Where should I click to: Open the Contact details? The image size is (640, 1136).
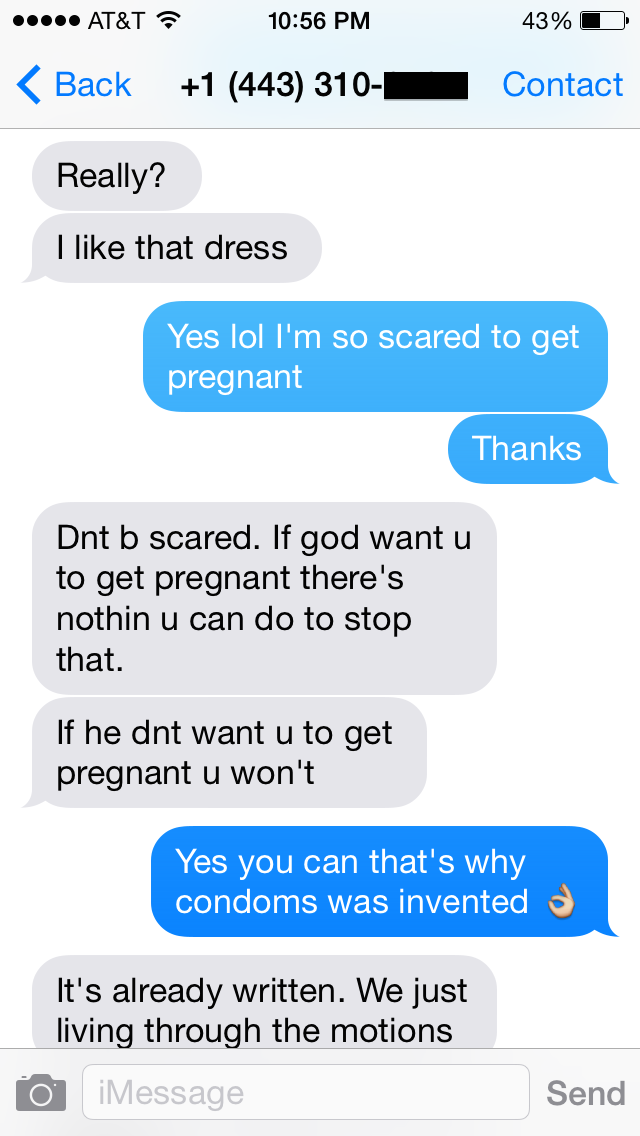coord(562,85)
